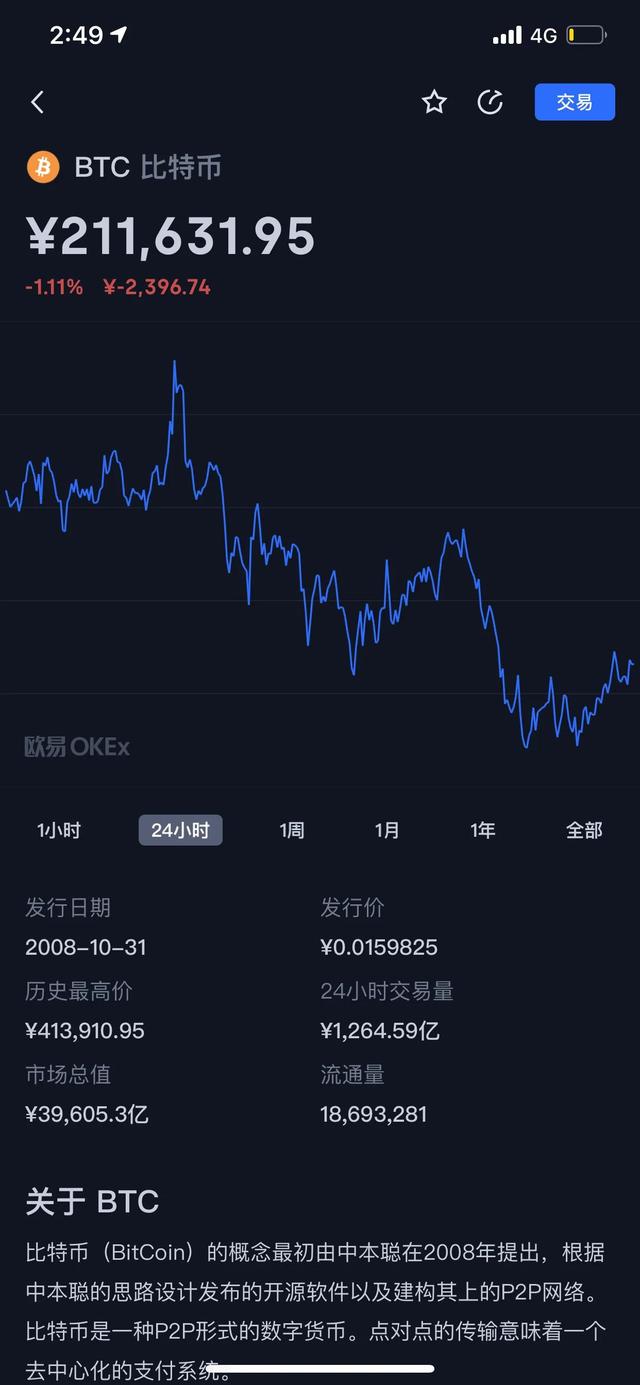The image size is (640, 1385).
Task: Switch to the 1月 chart range
Action: pos(387,830)
